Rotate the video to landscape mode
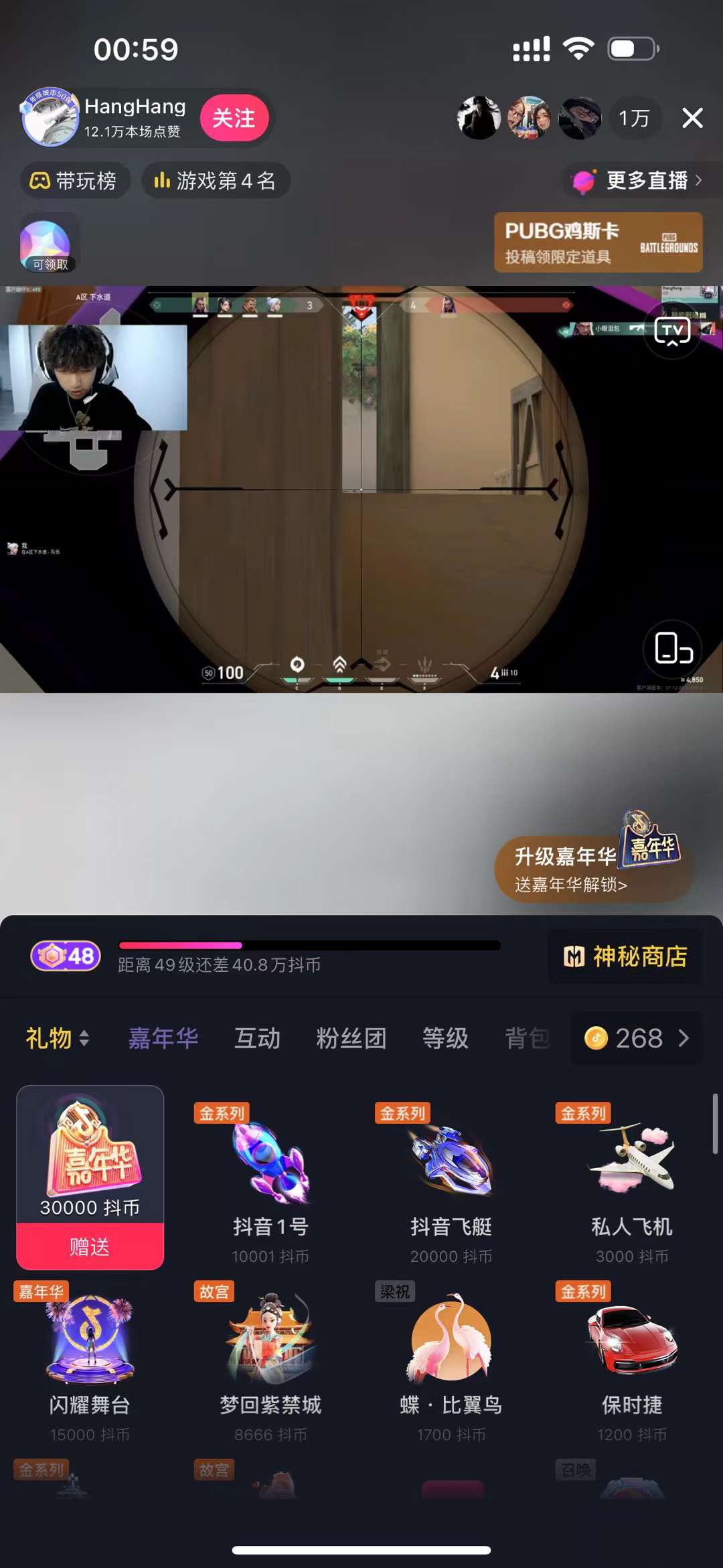The height and width of the screenshot is (1568, 723). 672,648
